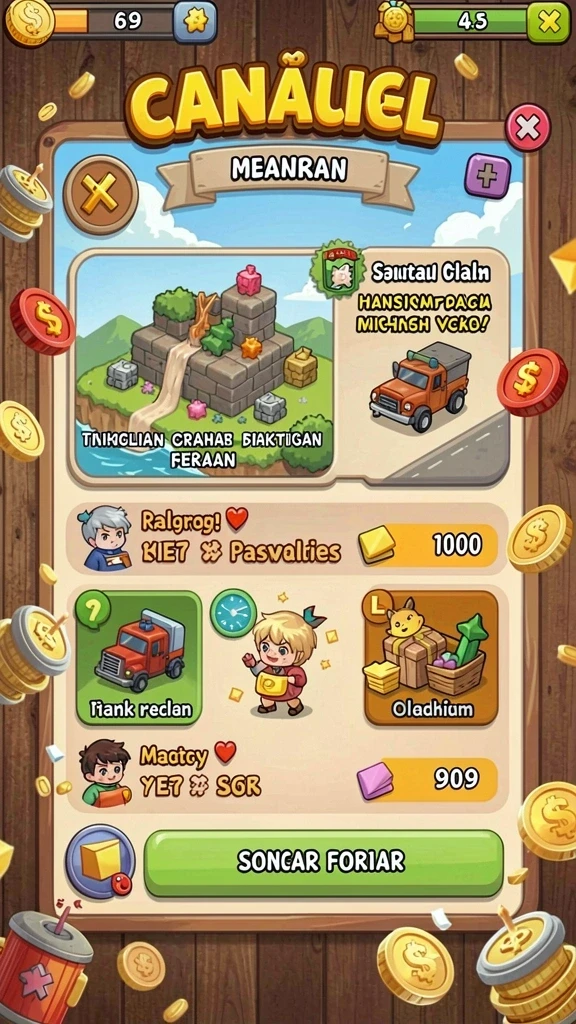Open the Sanutau Clain truck card

pyautogui.click(x=421, y=366)
